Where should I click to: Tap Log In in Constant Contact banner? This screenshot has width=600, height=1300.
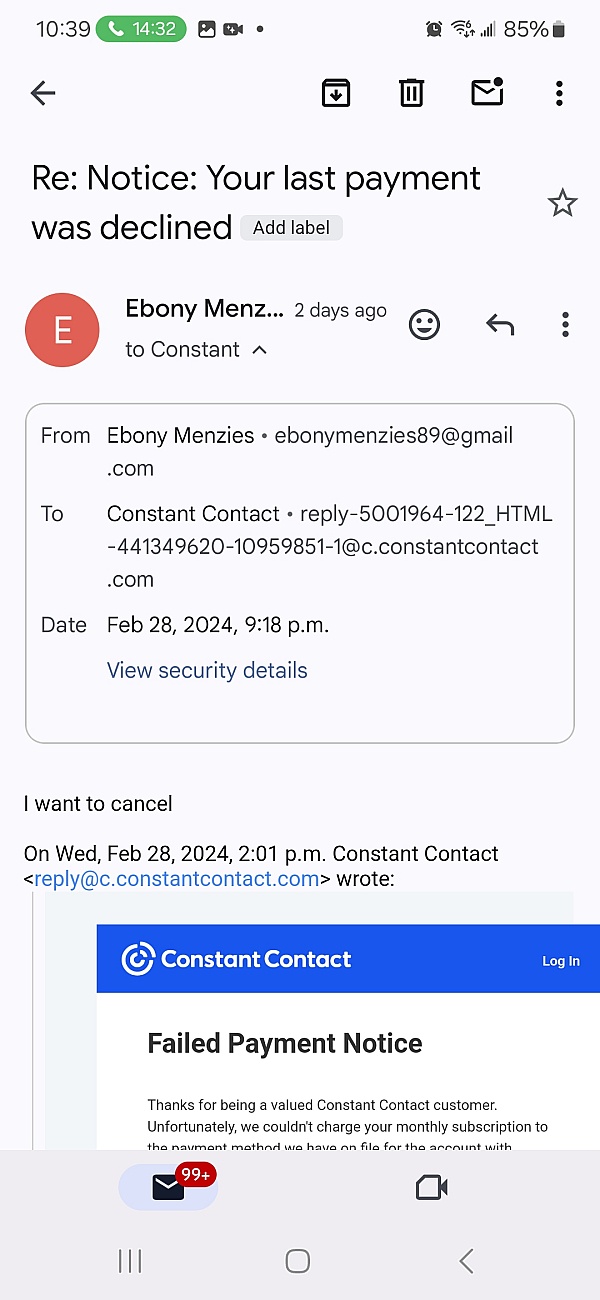(x=561, y=961)
